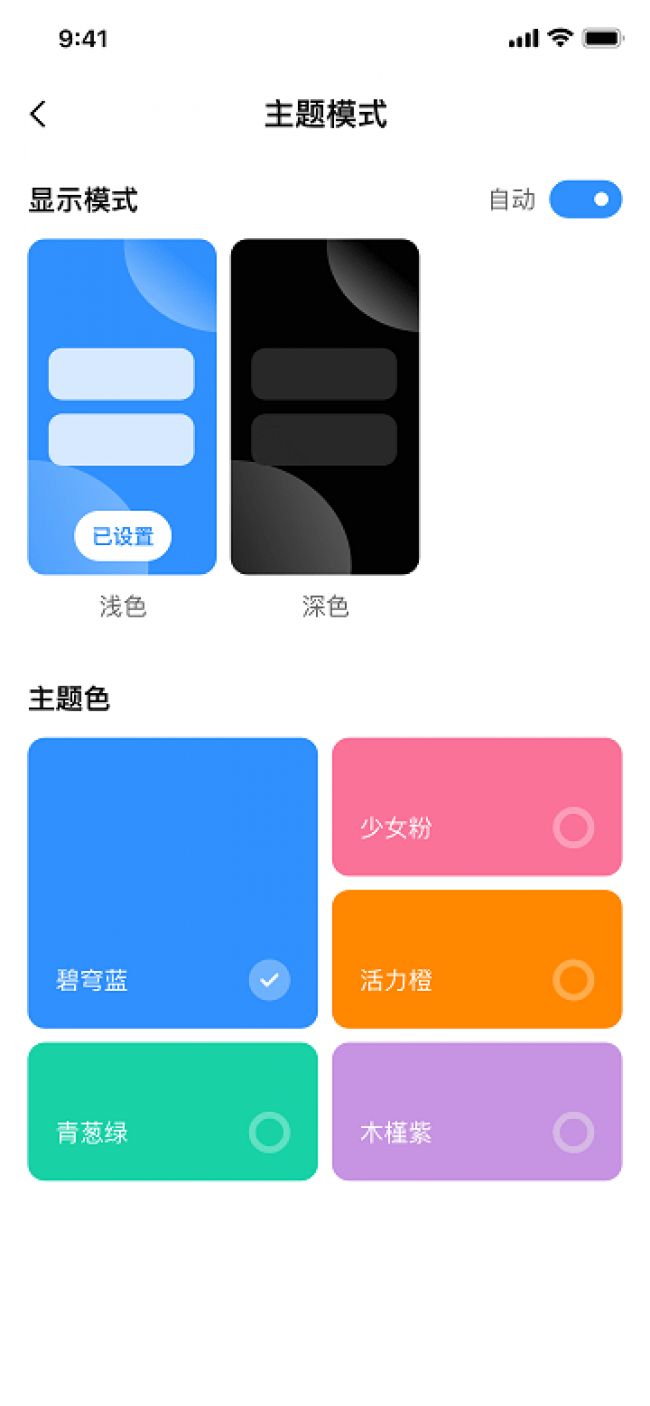Choose the 碧穹蓝 theme color
This screenshot has height=1406, width=650.
click(173, 883)
